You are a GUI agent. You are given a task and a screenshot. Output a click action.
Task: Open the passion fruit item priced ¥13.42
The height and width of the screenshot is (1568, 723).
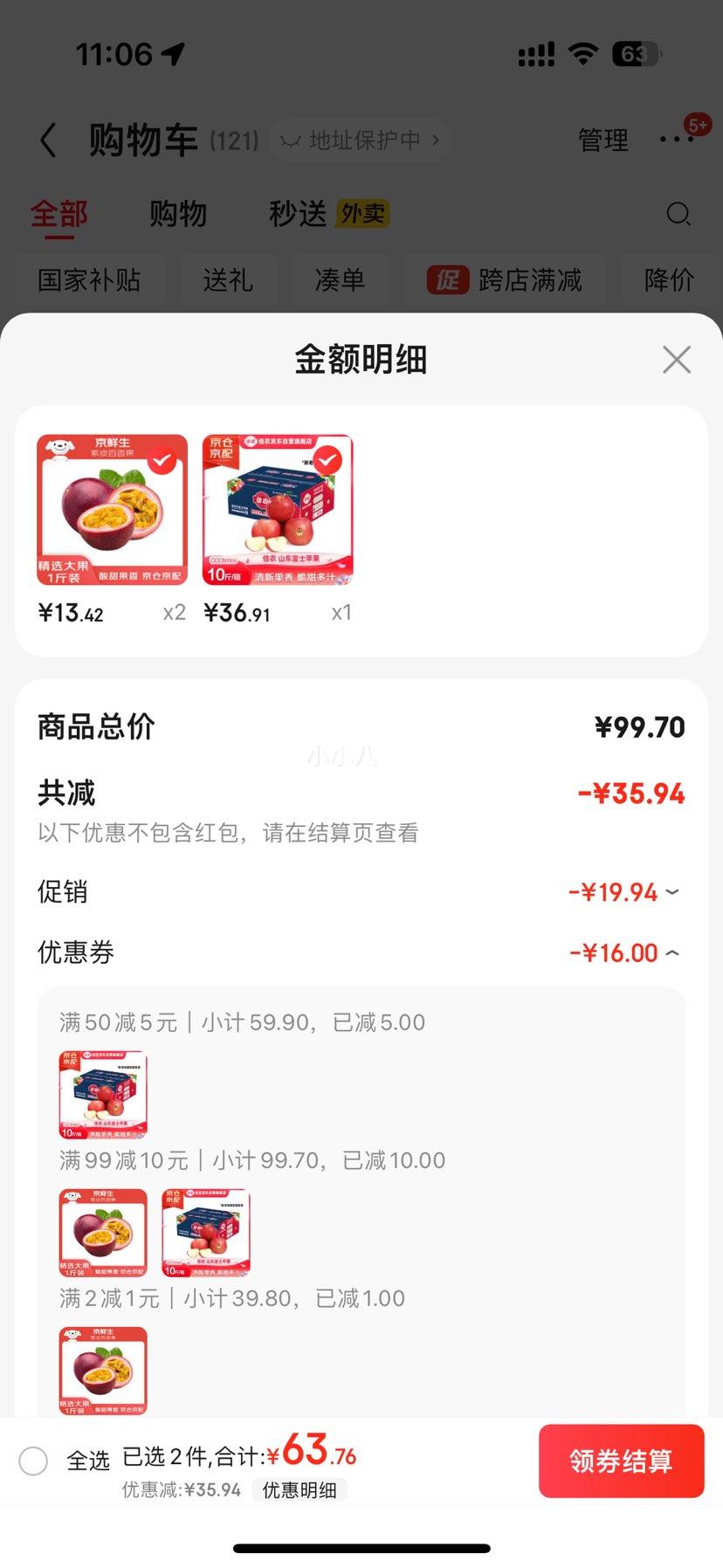pos(112,510)
